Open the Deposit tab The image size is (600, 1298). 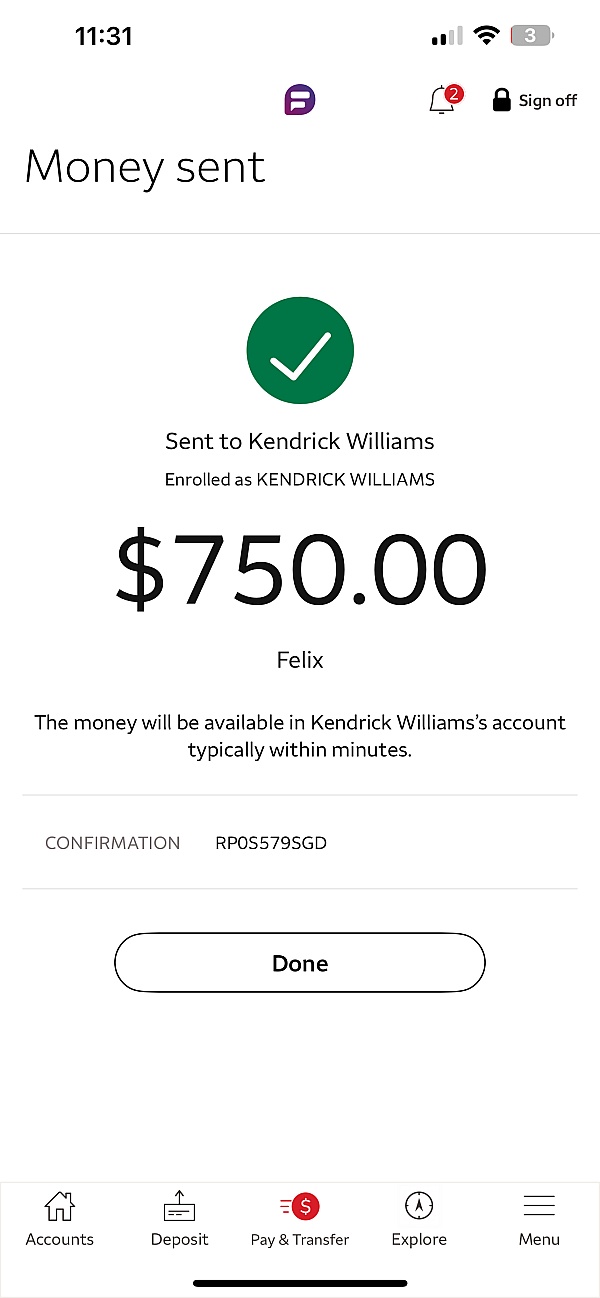coord(179,1220)
